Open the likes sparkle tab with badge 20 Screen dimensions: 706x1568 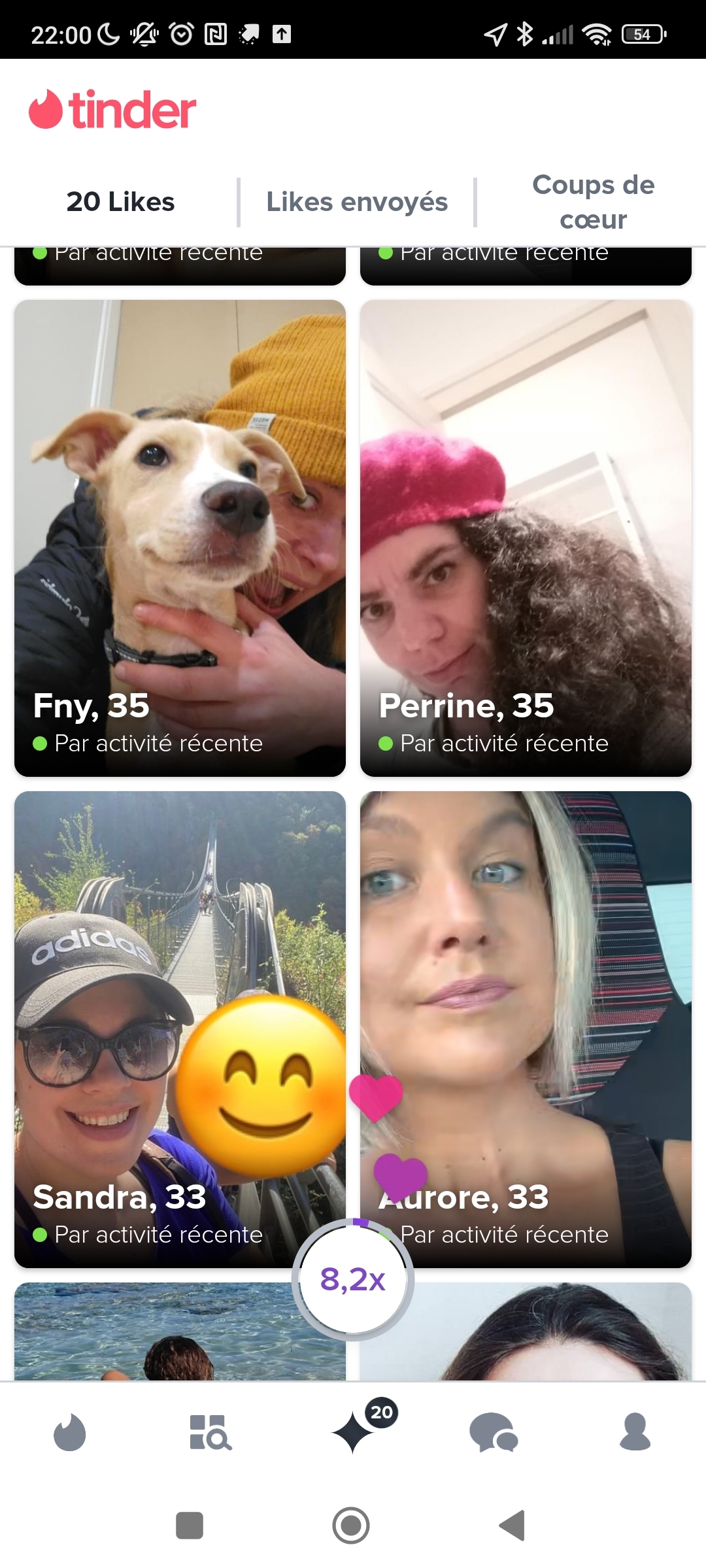click(x=354, y=1432)
